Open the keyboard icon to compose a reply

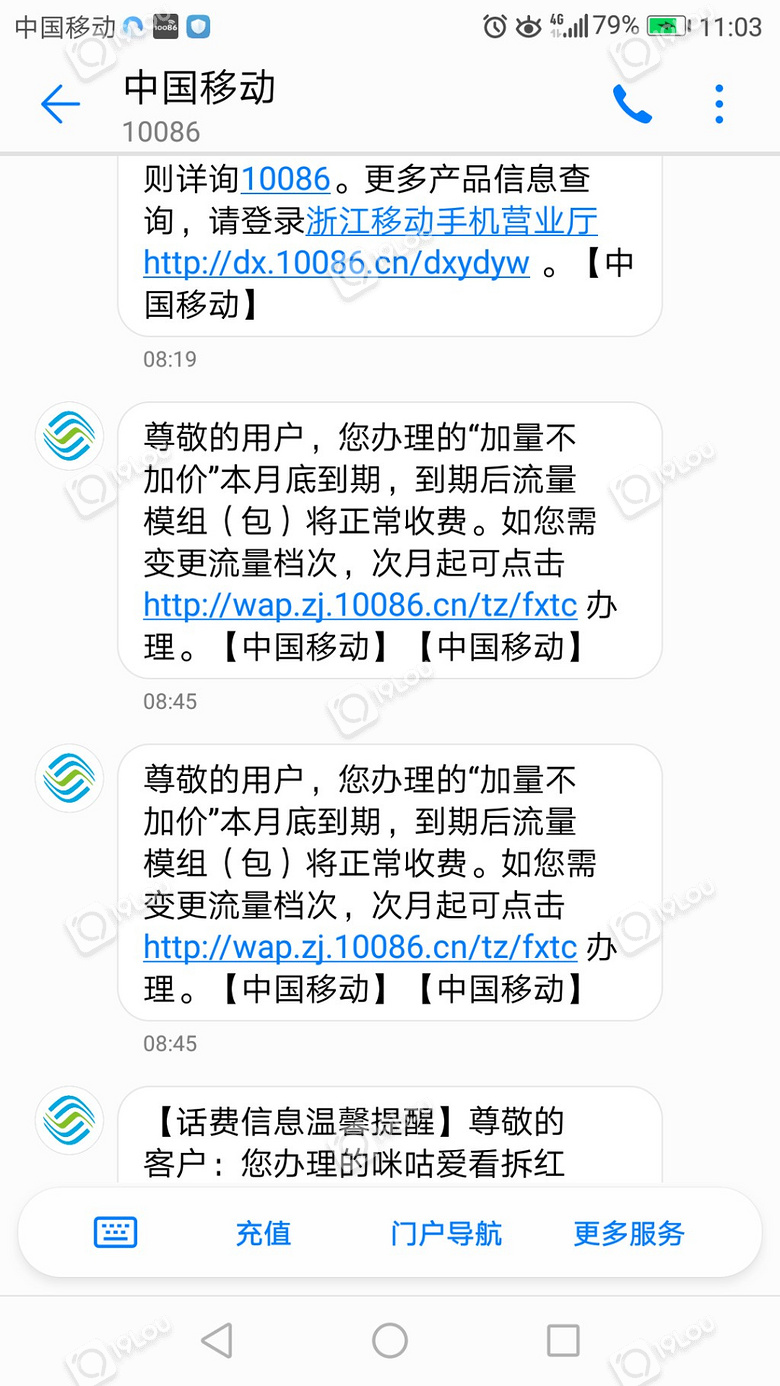(115, 1233)
